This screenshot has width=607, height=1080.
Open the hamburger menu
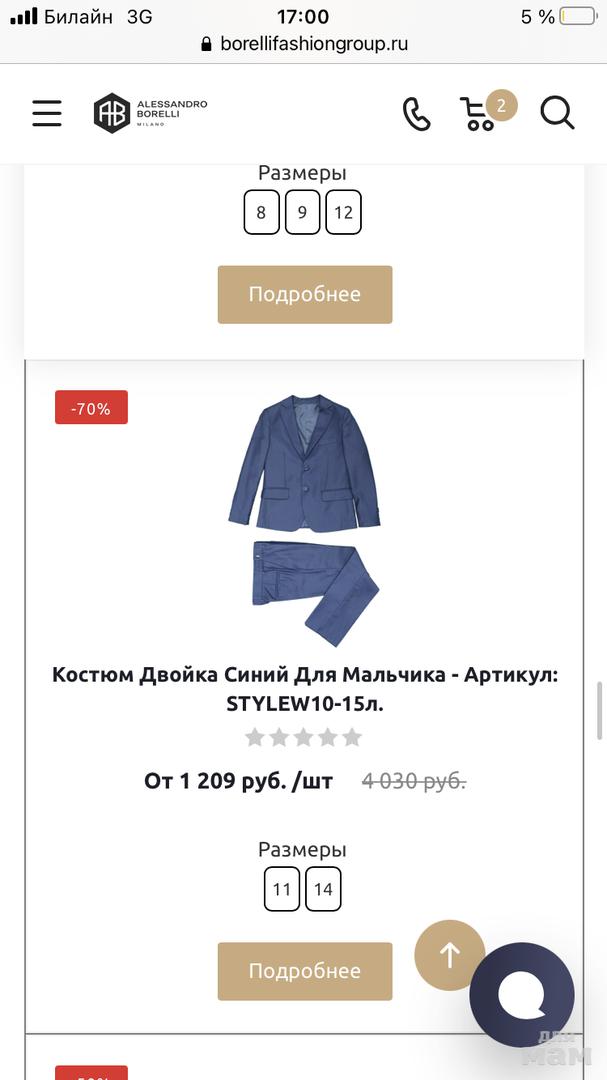tap(46, 113)
